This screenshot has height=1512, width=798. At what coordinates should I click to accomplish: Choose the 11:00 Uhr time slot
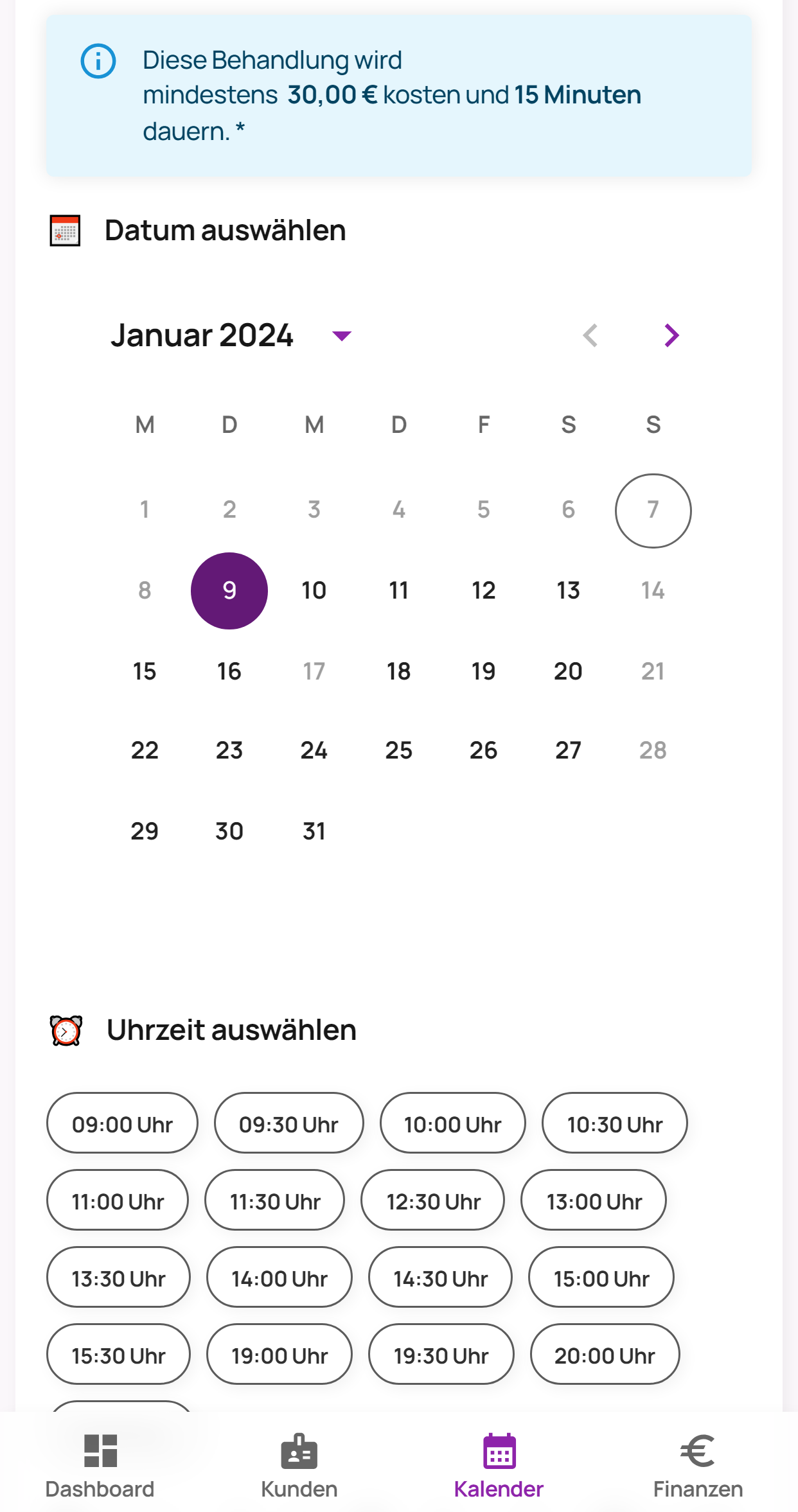pyautogui.click(x=118, y=1201)
